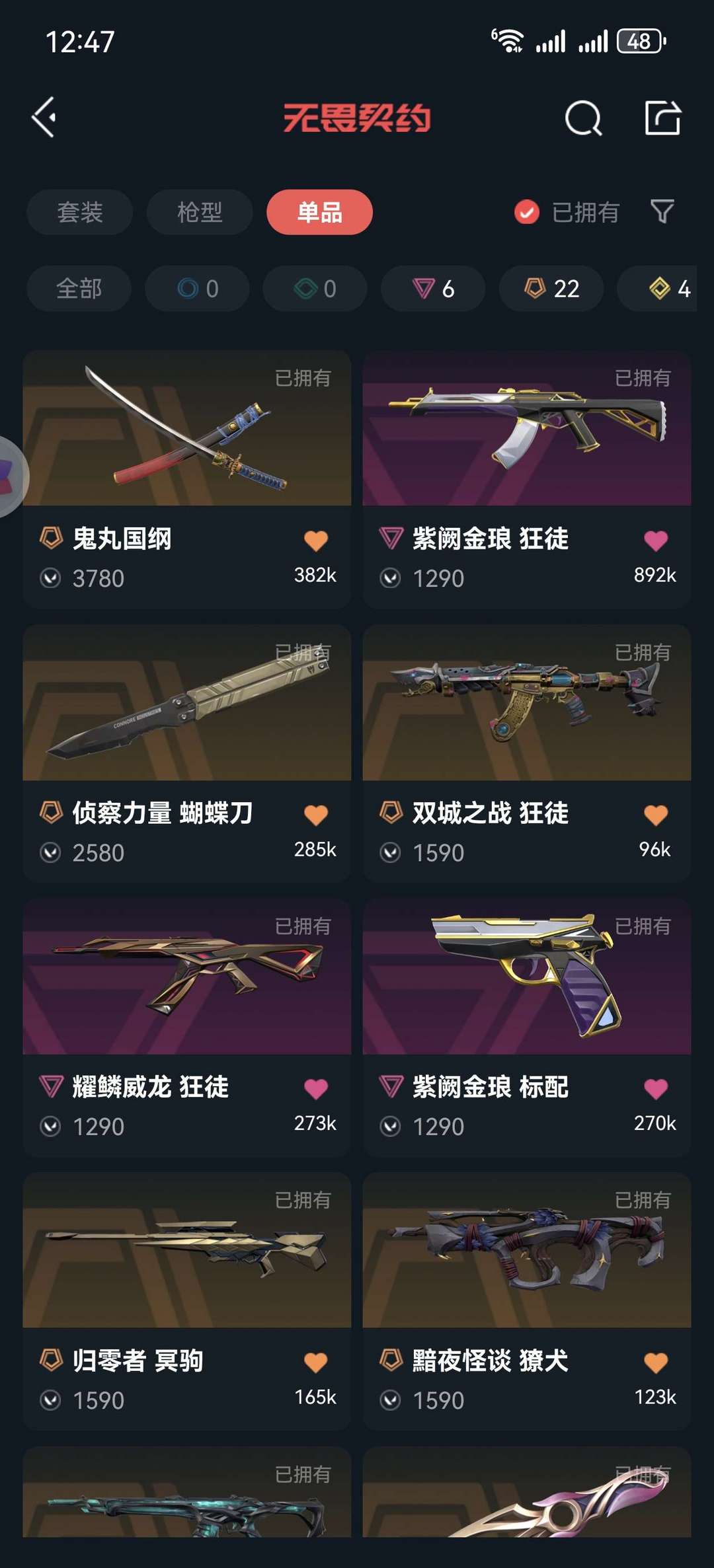Screen dimensions: 714x1568
Task: Open the funnel filter icon
Action: pos(662,212)
